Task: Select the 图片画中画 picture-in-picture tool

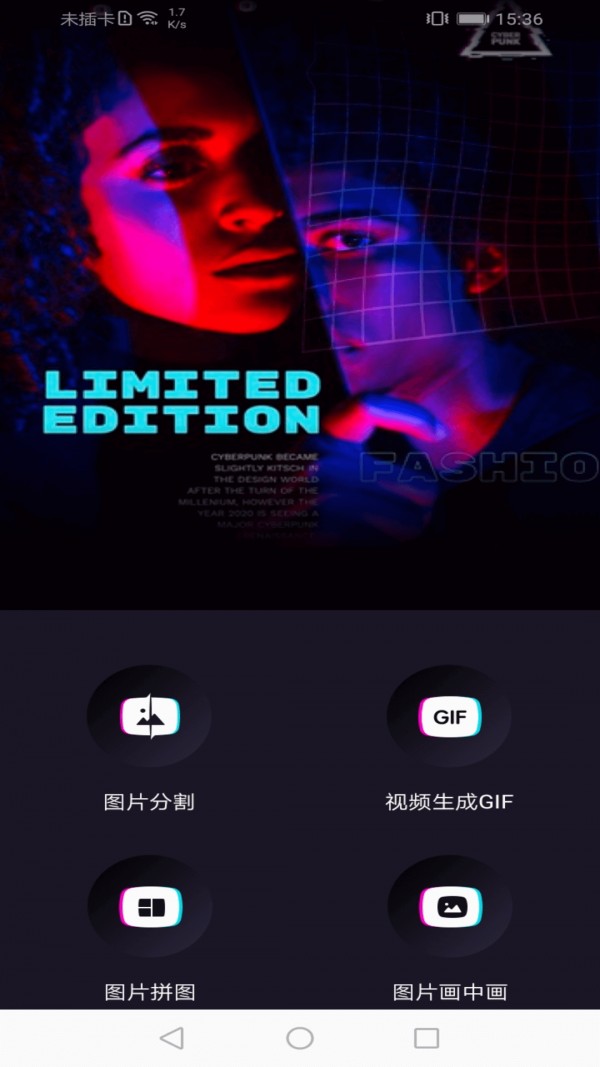Action: [x=449, y=907]
